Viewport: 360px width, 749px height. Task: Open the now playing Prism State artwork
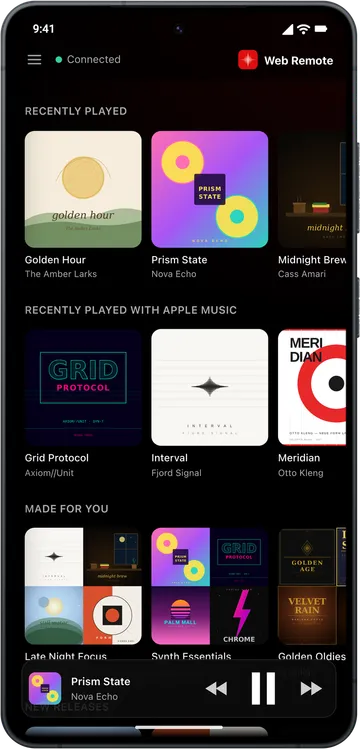45,689
